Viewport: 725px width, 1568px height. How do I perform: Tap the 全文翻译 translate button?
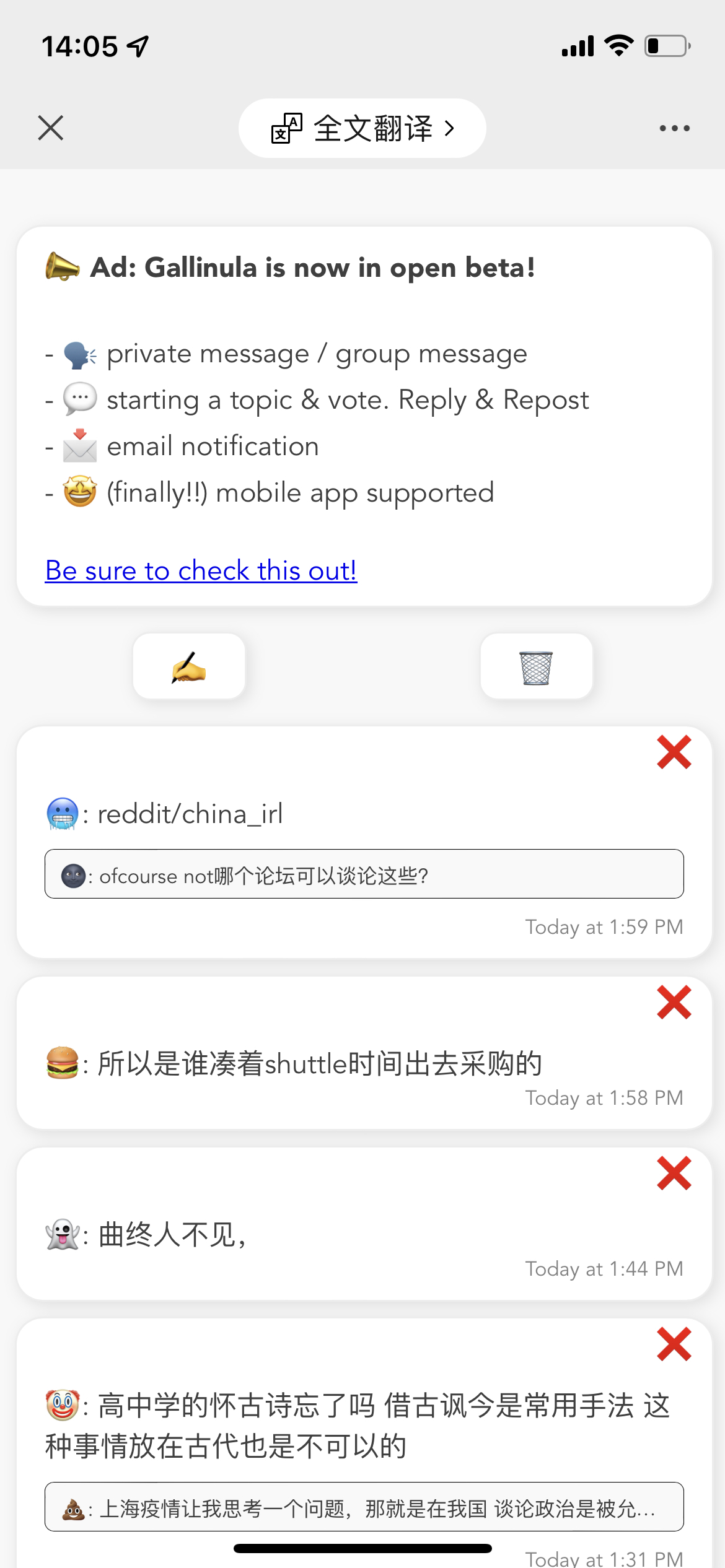point(362,128)
